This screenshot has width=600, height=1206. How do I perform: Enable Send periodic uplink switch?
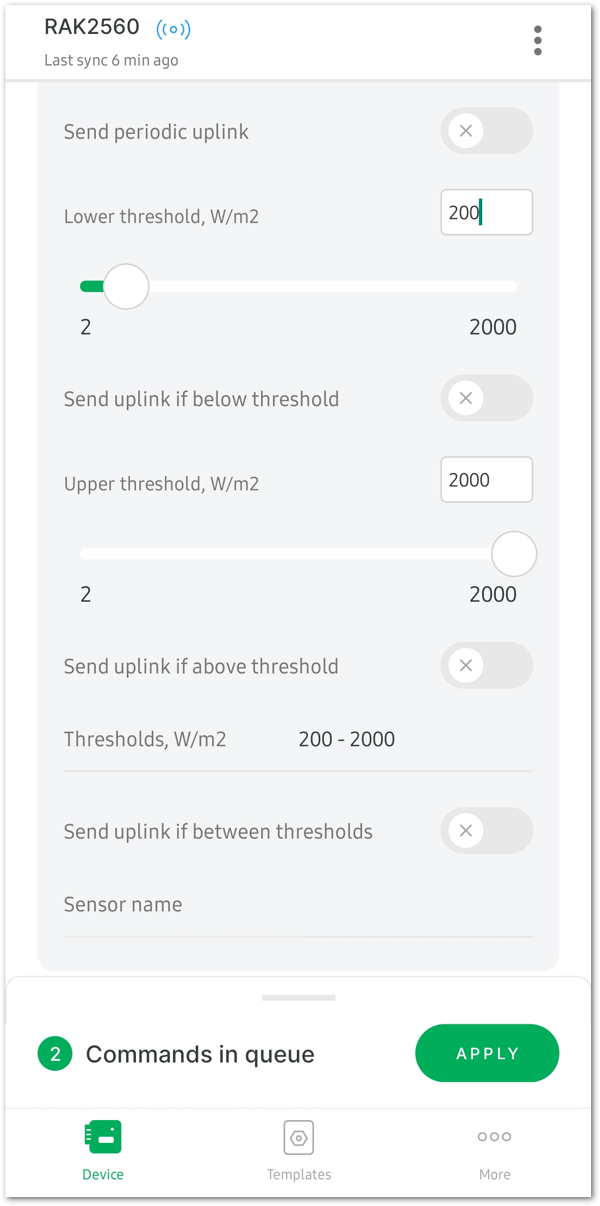click(487, 131)
